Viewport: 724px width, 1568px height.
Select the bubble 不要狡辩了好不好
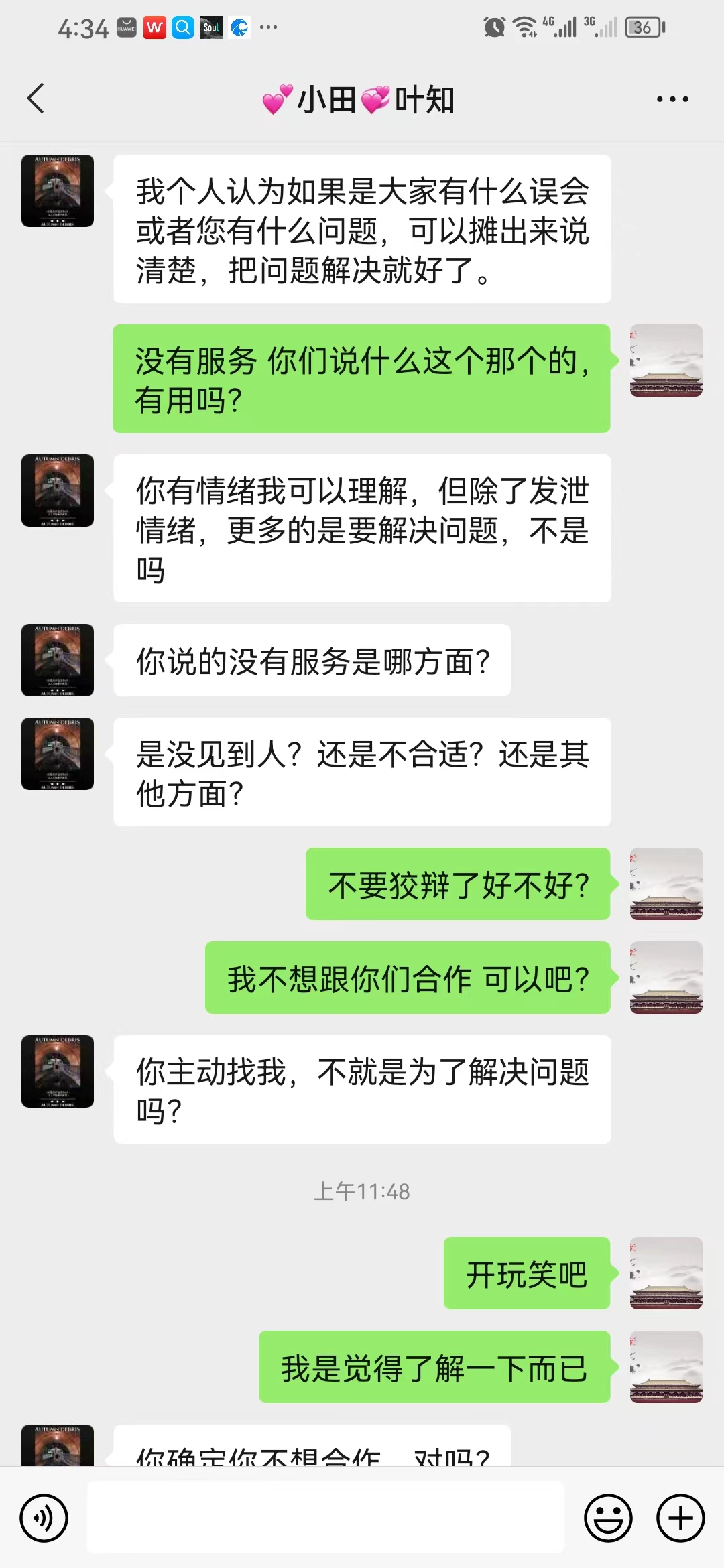coord(459,885)
